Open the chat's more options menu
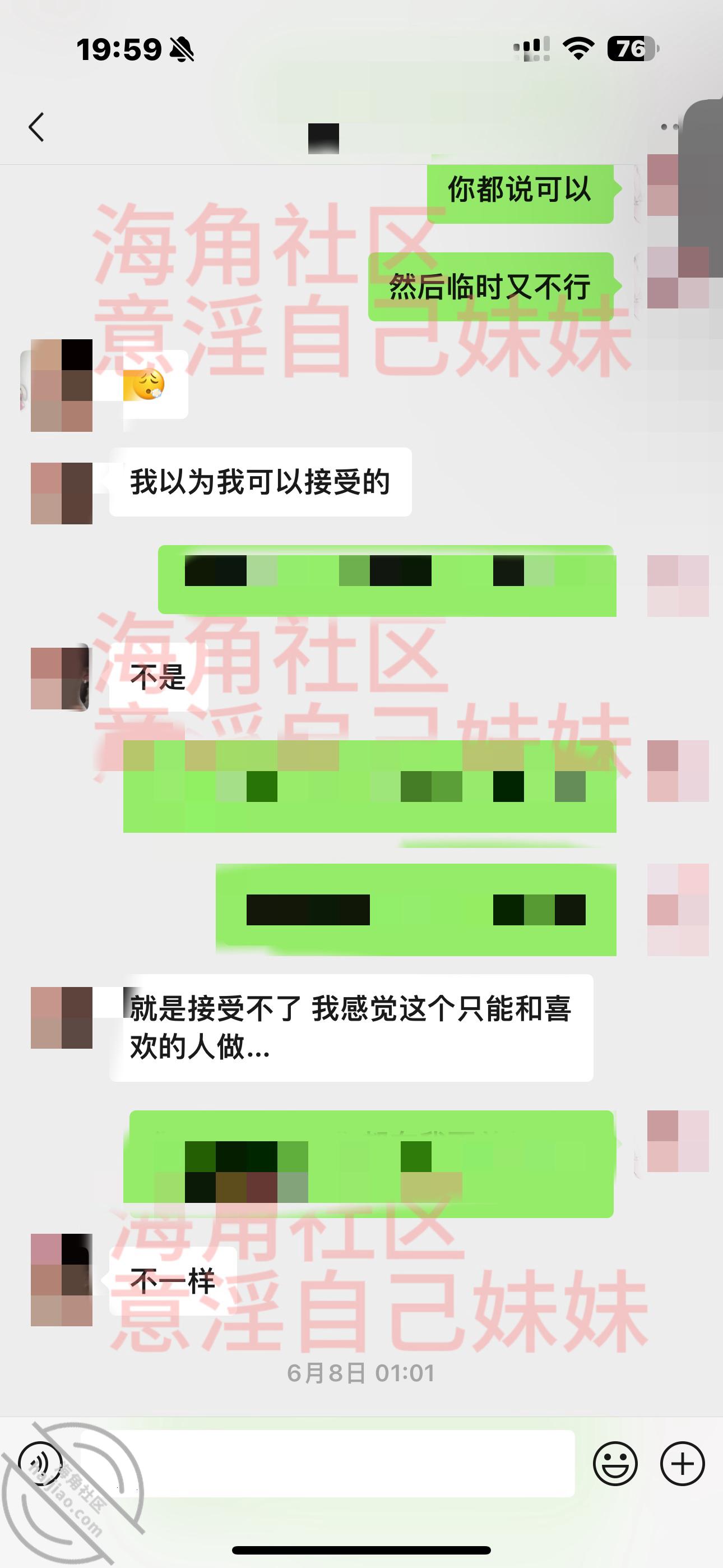The height and width of the screenshot is (1568, 723). (669, 127)
